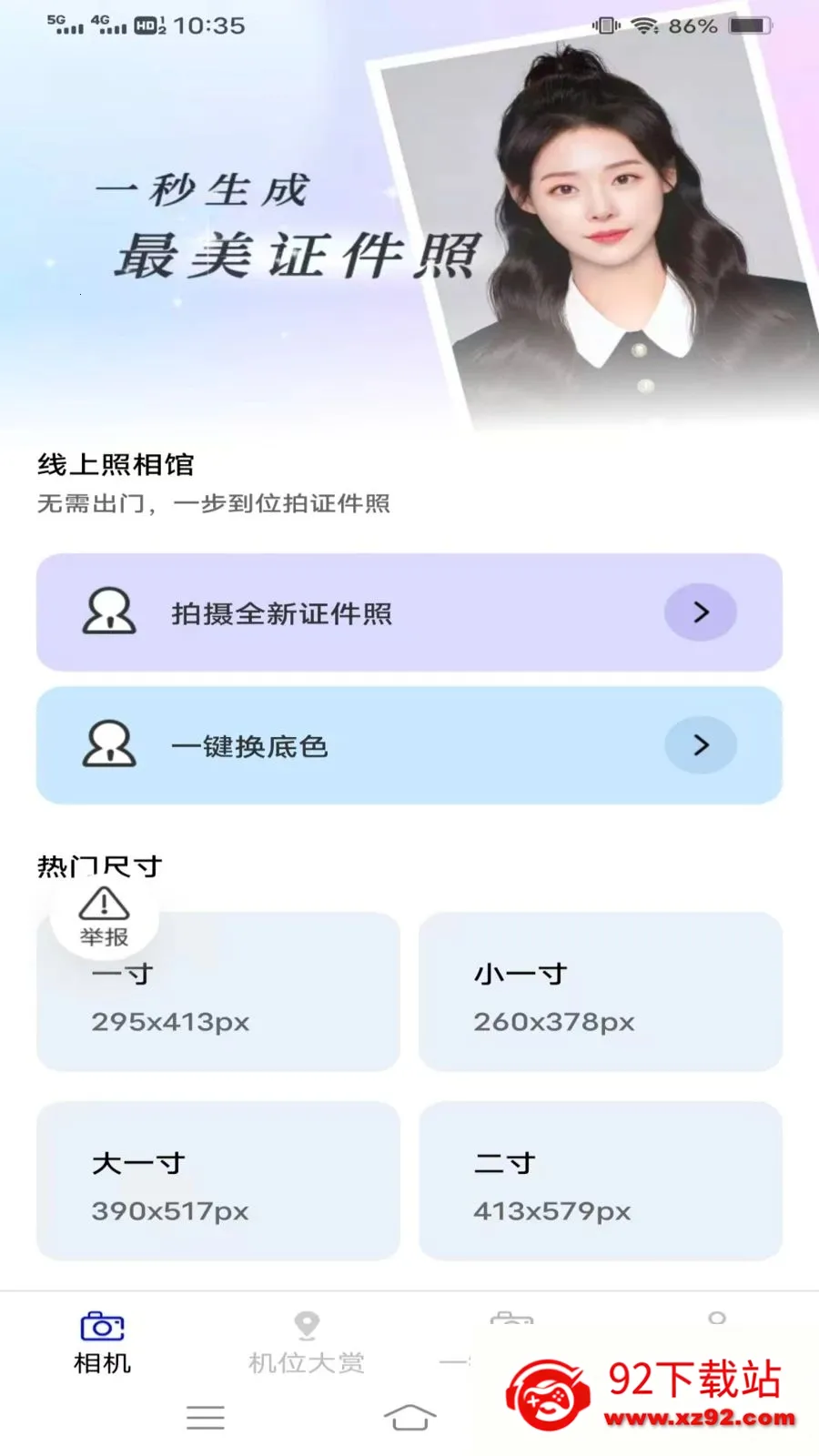Screen dimensions: 819x1456
Task: Switch to the 机位大赏 tab
Action: [x=307, y=1343]
